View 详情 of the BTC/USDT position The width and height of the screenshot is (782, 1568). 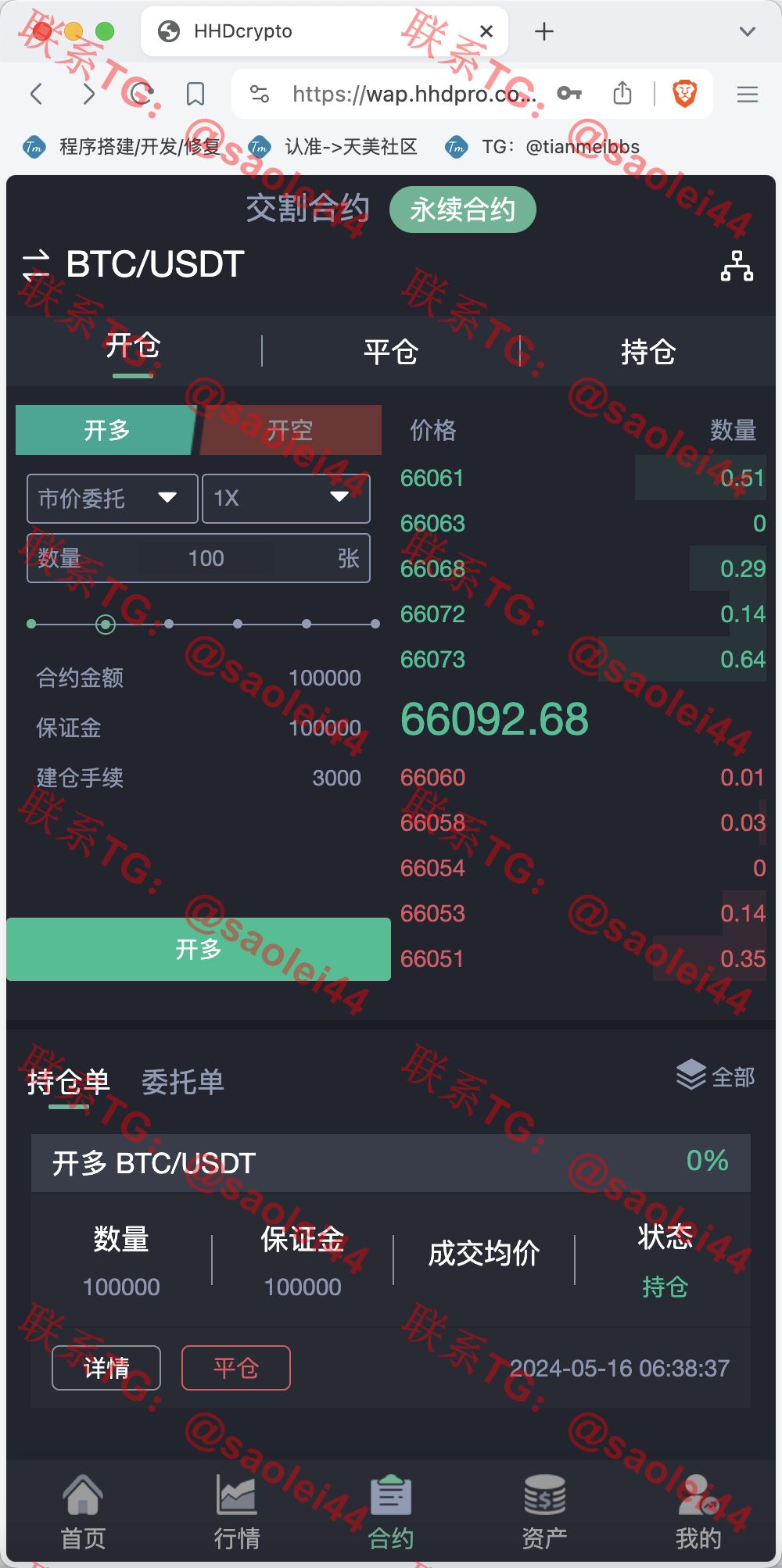[106, 1368]
